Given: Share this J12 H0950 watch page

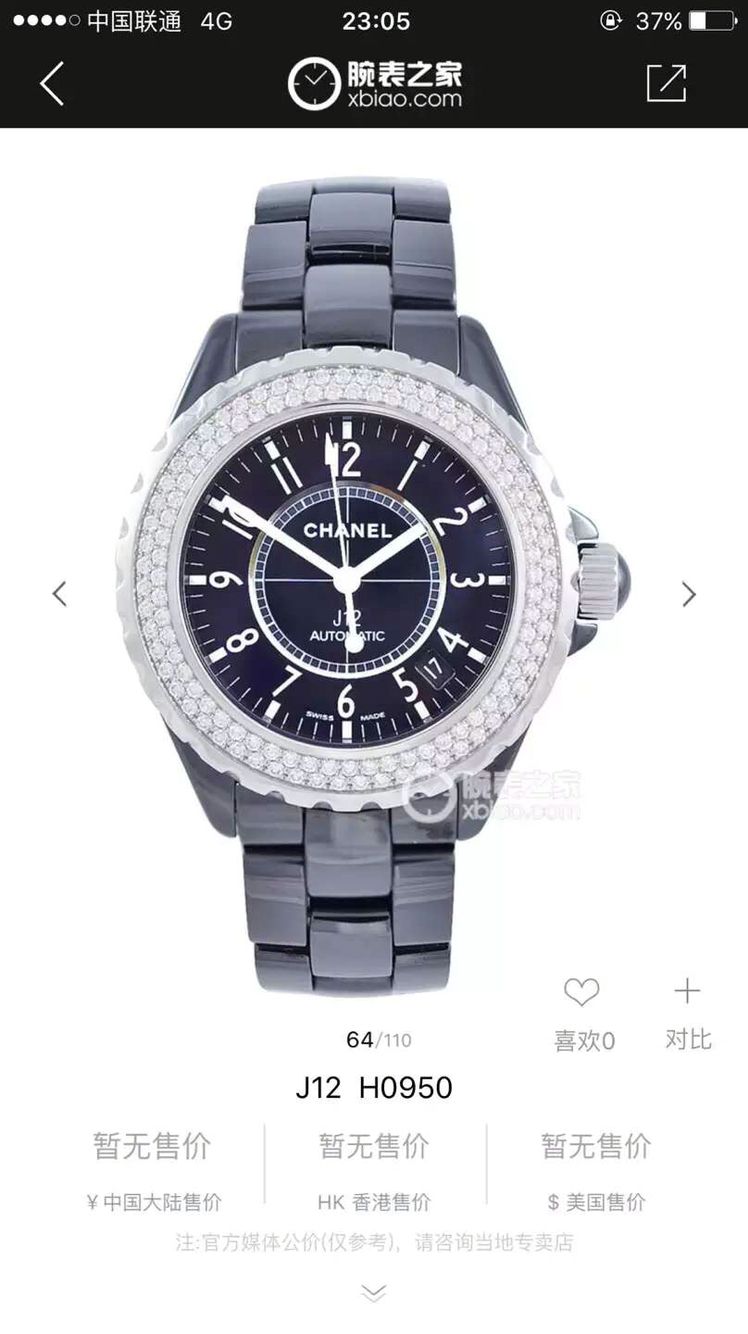Looking at the screenshot, I should 666,83.
